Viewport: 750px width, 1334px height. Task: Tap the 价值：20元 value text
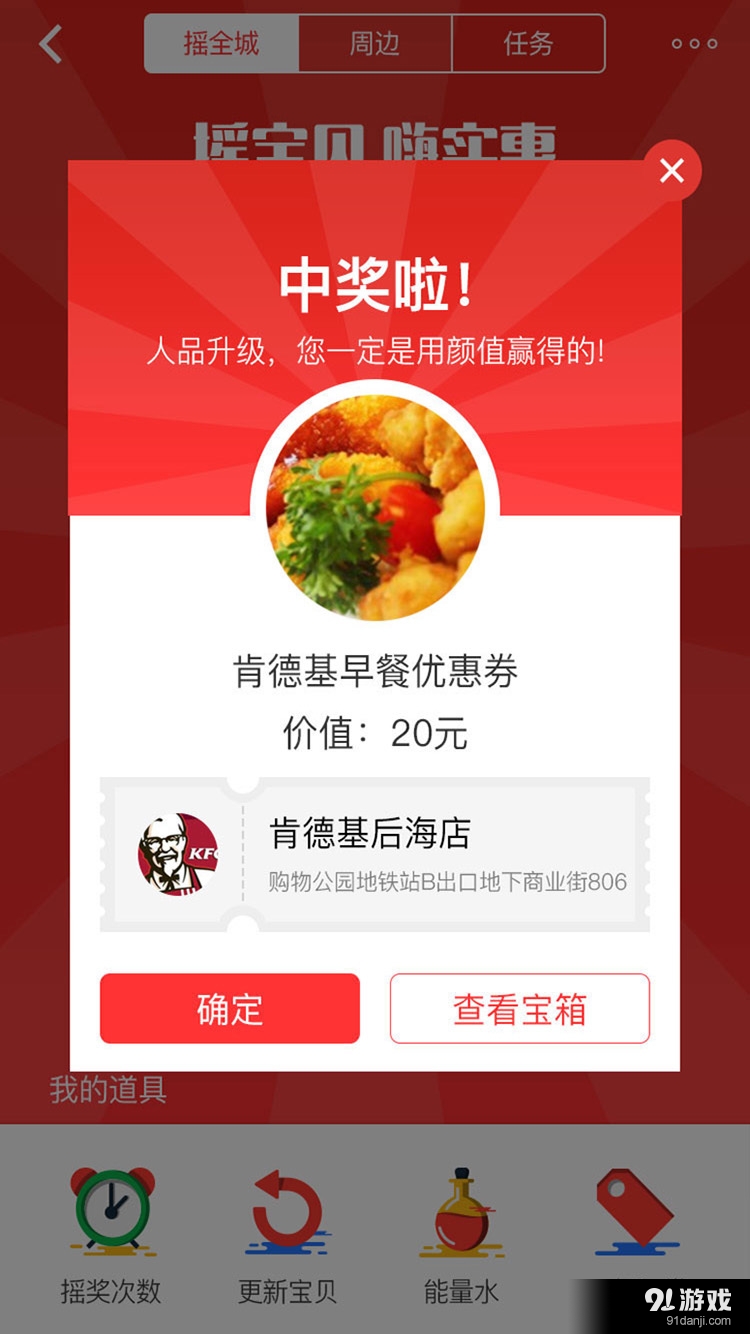coord(375,733)
